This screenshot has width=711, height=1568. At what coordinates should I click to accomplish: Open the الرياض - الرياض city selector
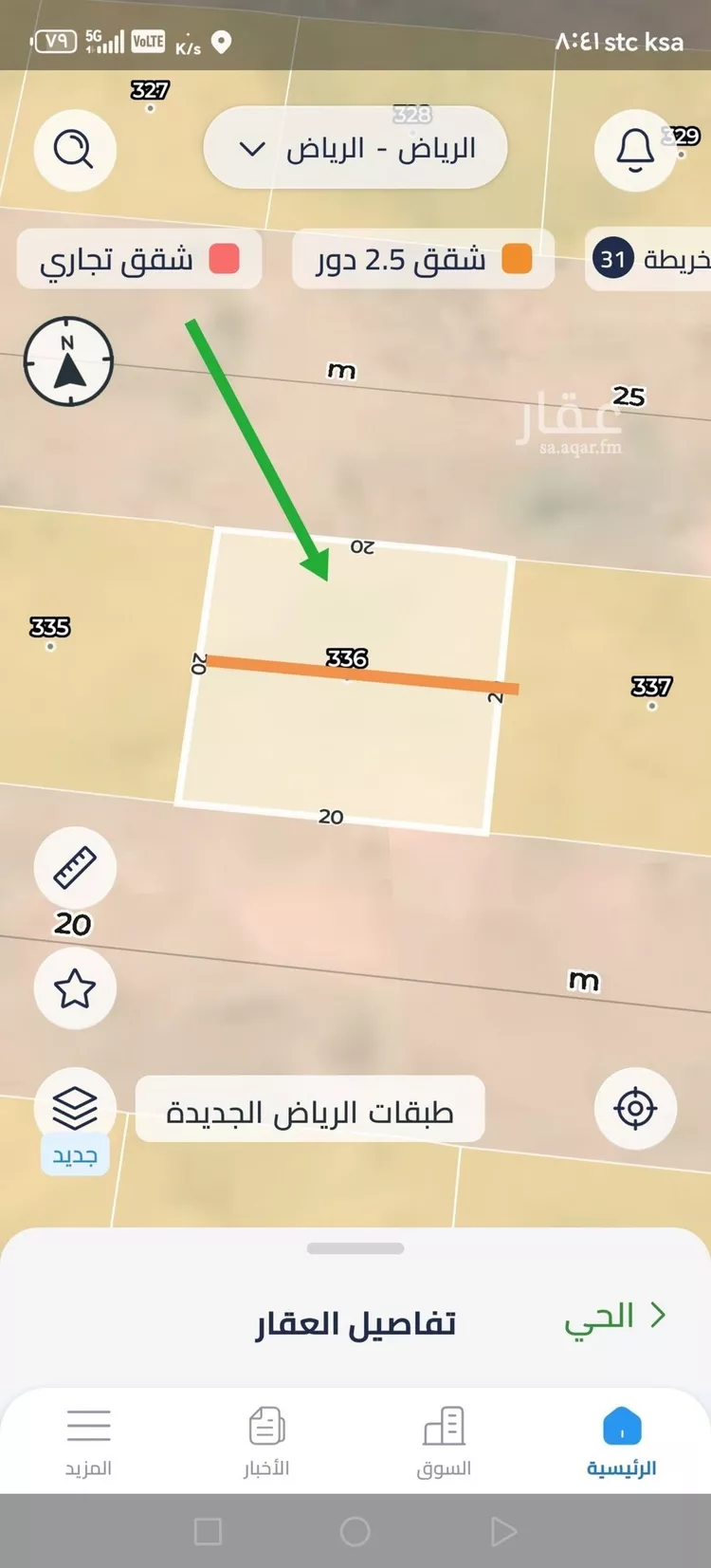click(355, 148)
